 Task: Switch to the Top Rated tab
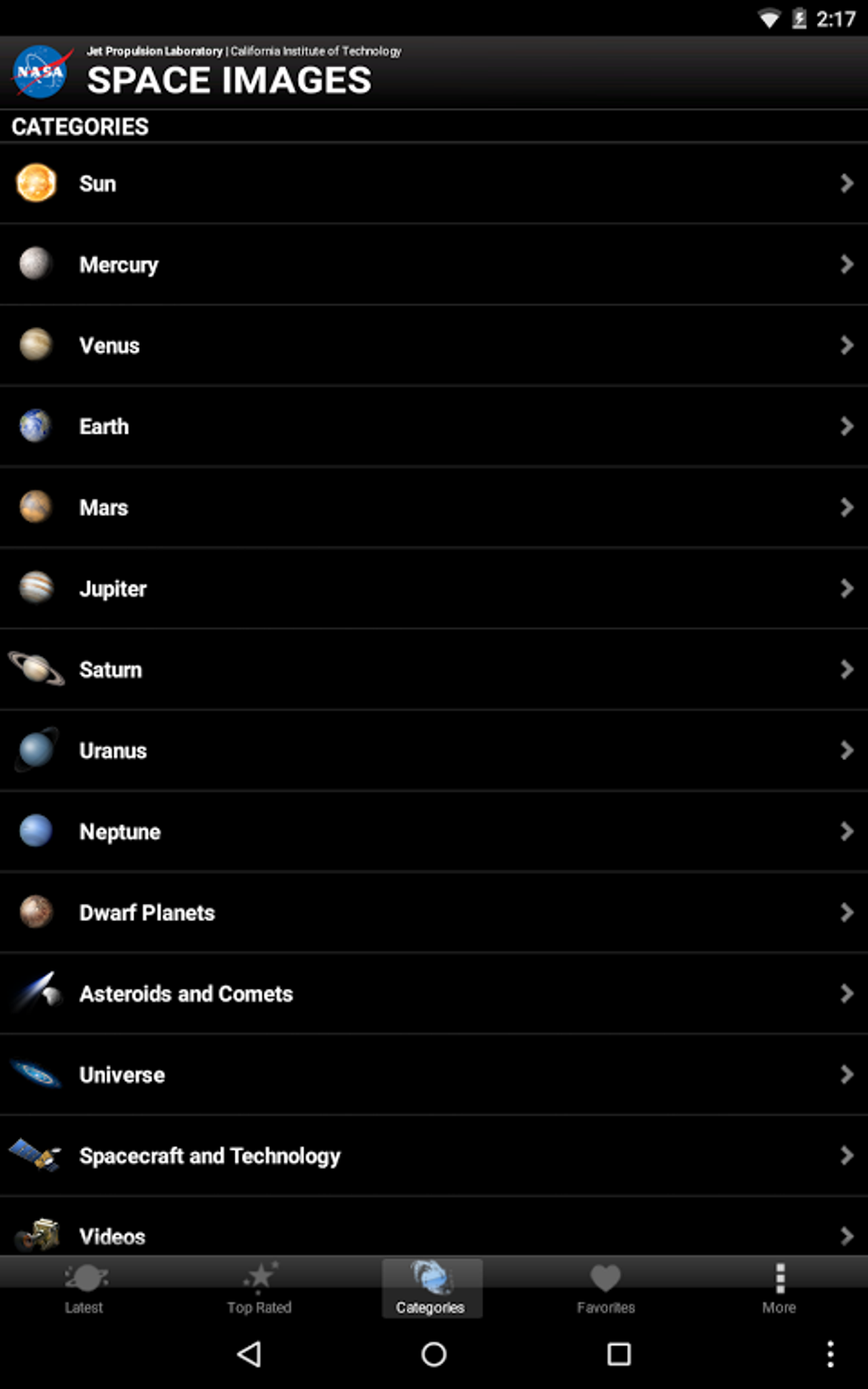(x=259, y=1289)
